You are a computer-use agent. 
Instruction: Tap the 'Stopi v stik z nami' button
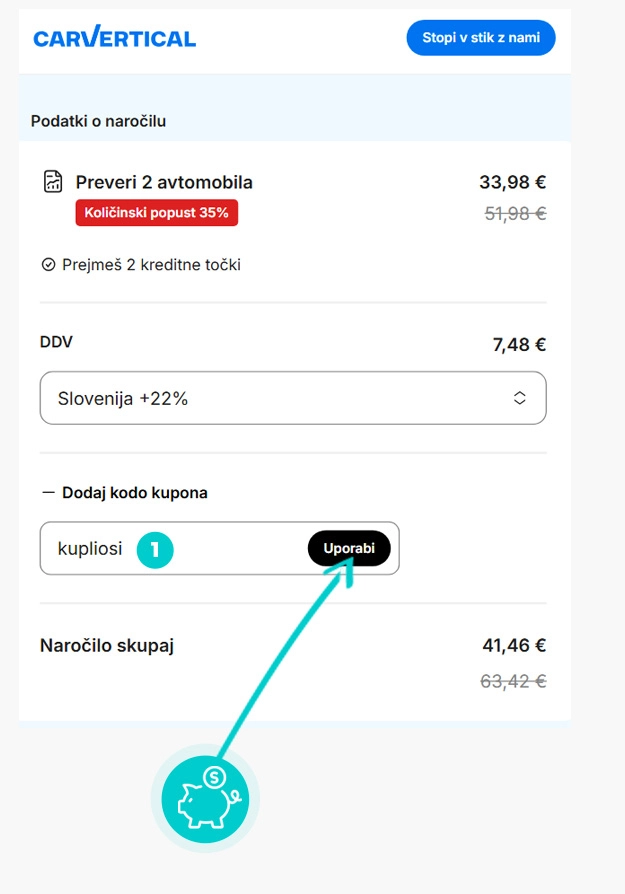coord(480,38)
